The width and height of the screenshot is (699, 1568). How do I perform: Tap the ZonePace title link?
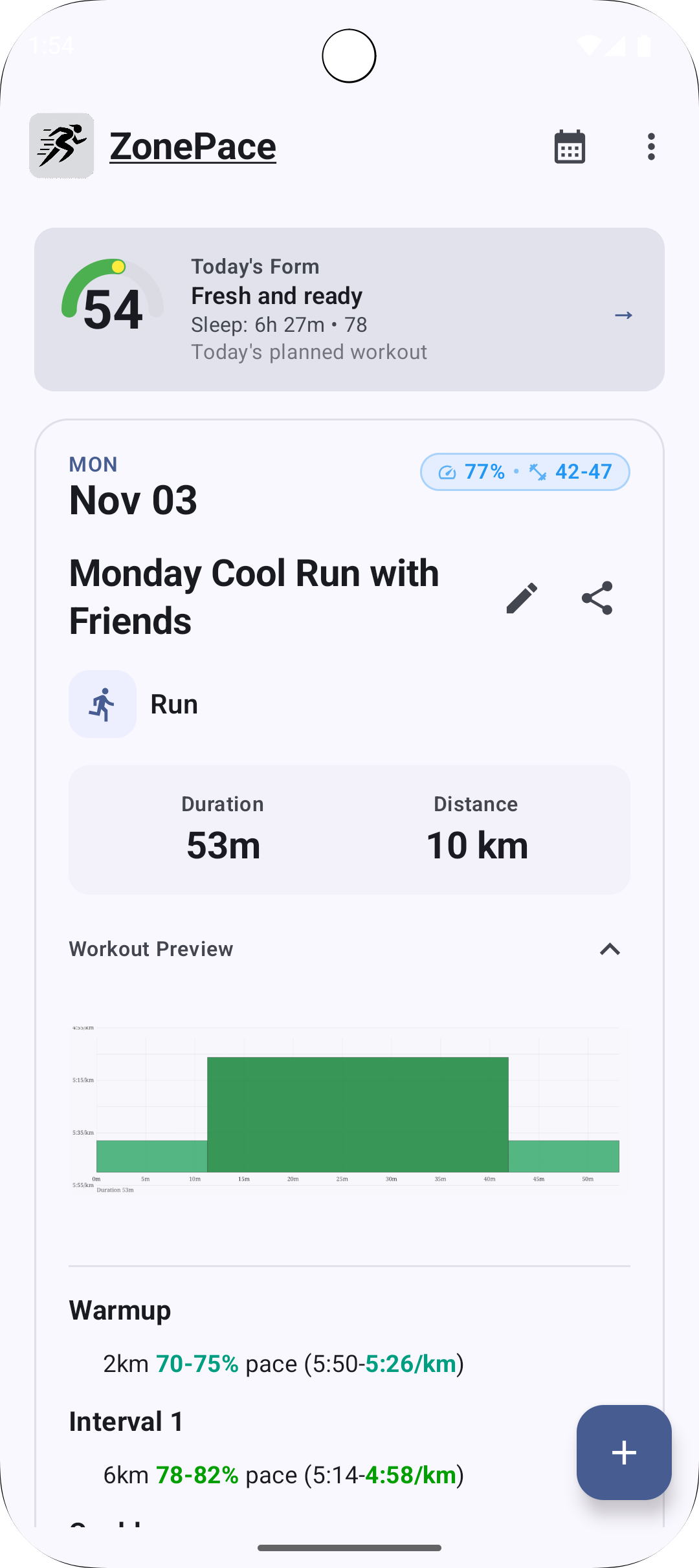click(193, 147)
